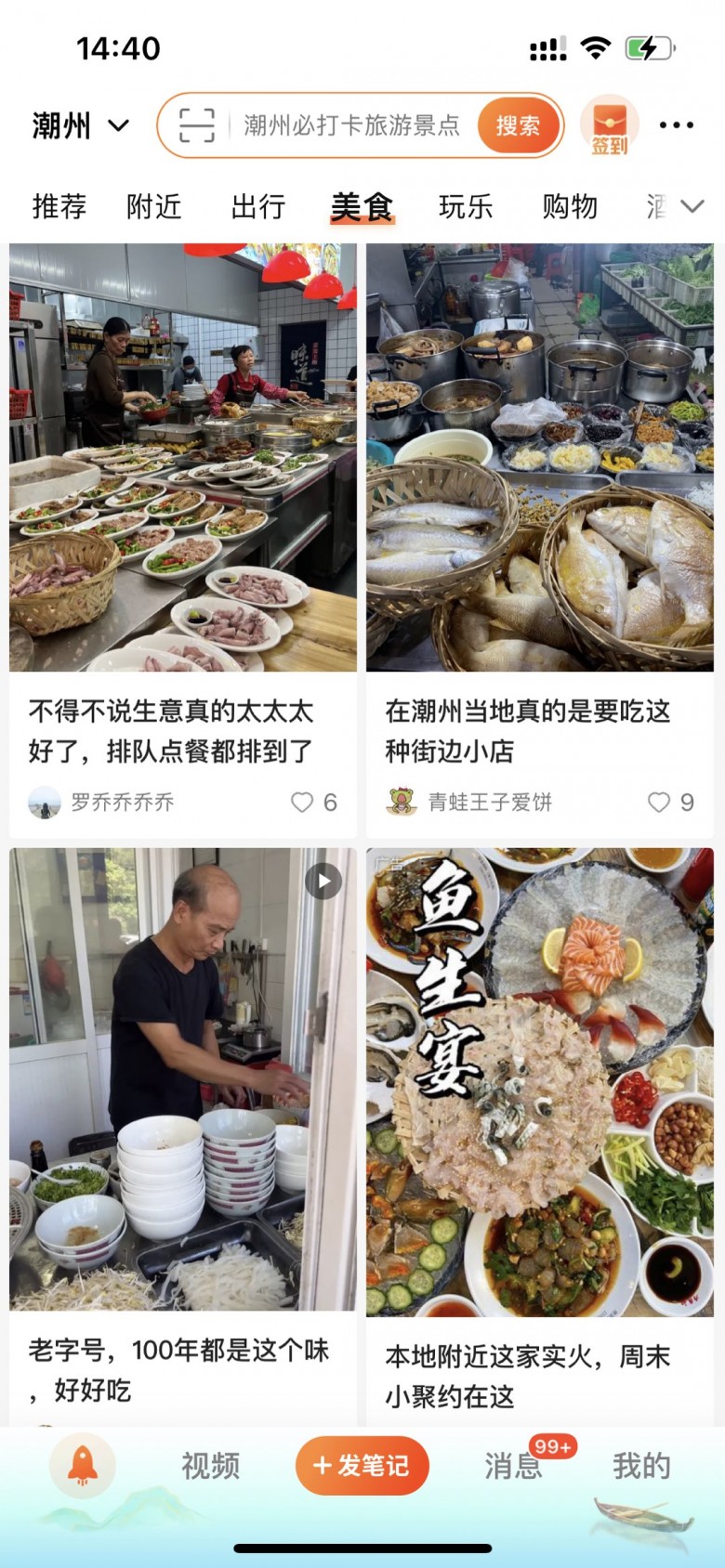Switch to the 附近 tab
Screen dimensions: 725x1568
tap(154, 206)
